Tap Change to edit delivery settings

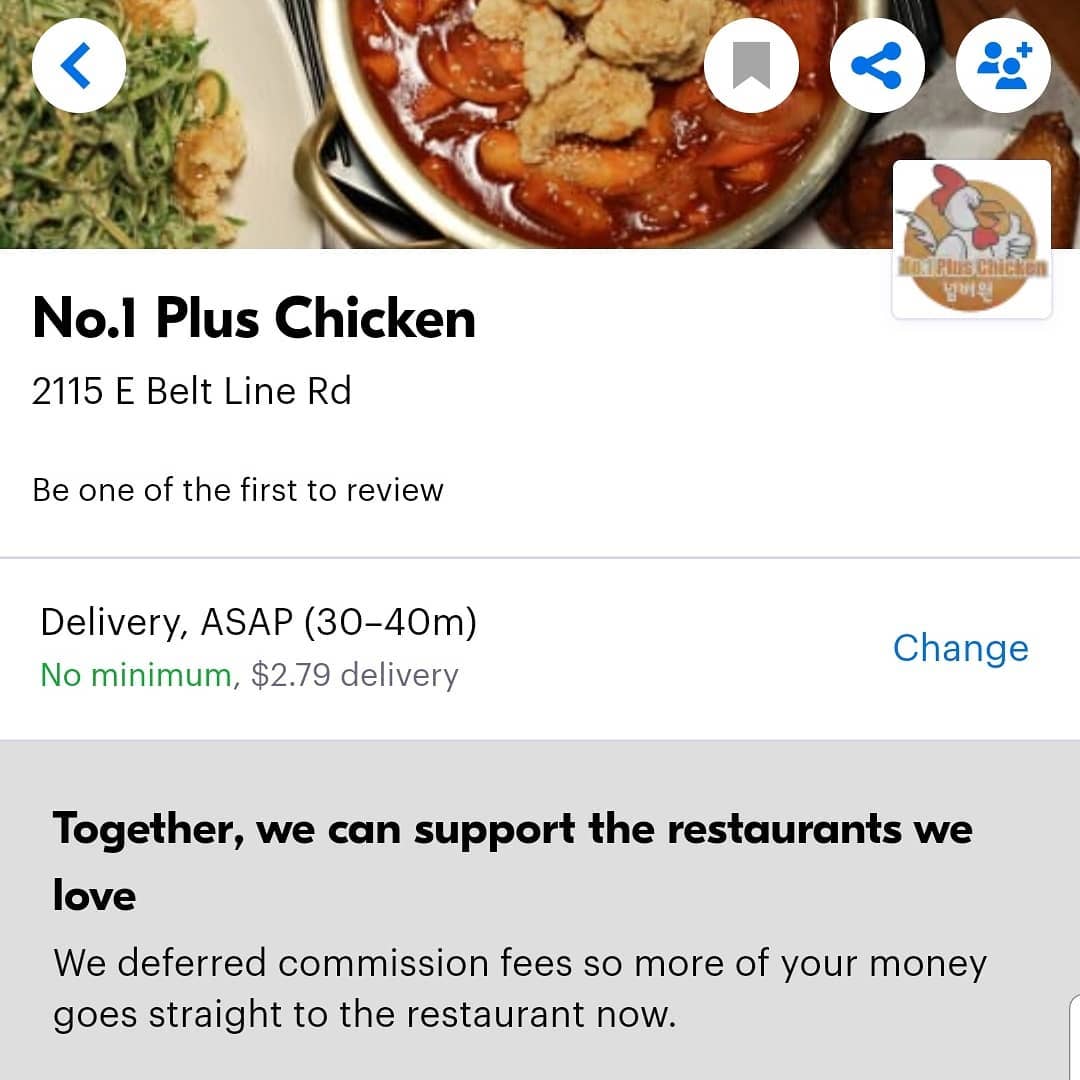click(x=960, y=648)
